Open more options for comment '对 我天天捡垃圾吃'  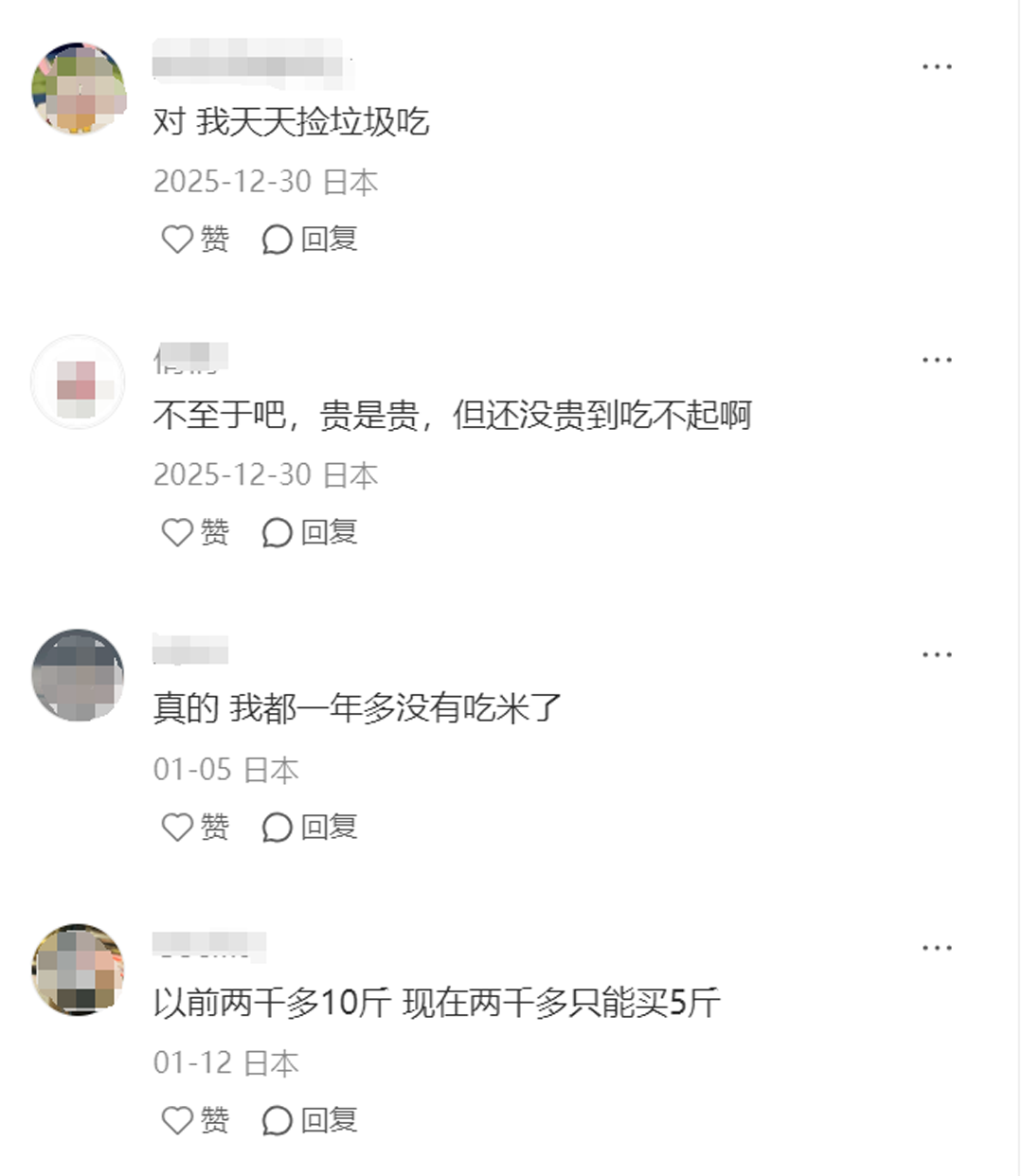point(936,66)
